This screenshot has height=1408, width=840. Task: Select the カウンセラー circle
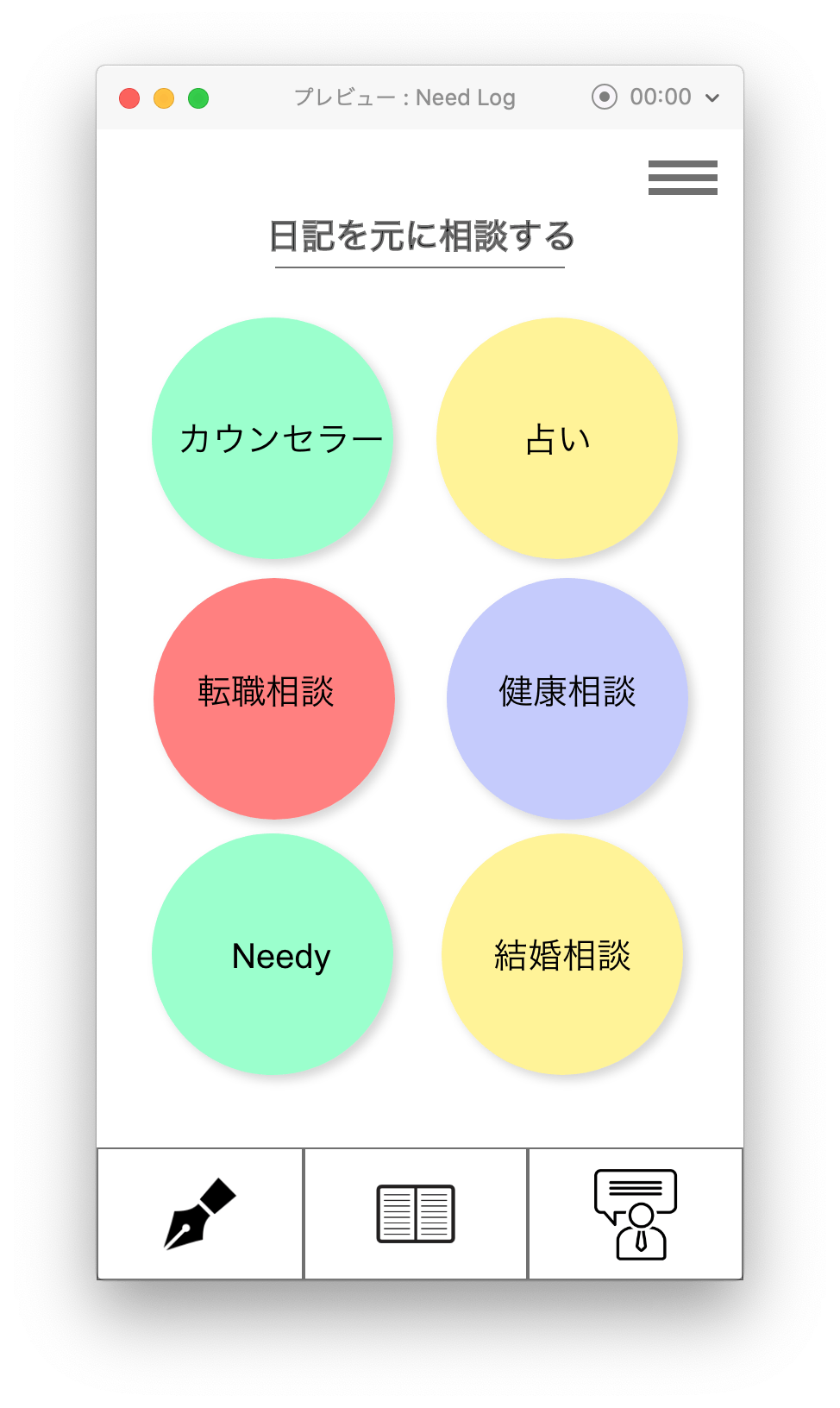(x=273, y=438)
